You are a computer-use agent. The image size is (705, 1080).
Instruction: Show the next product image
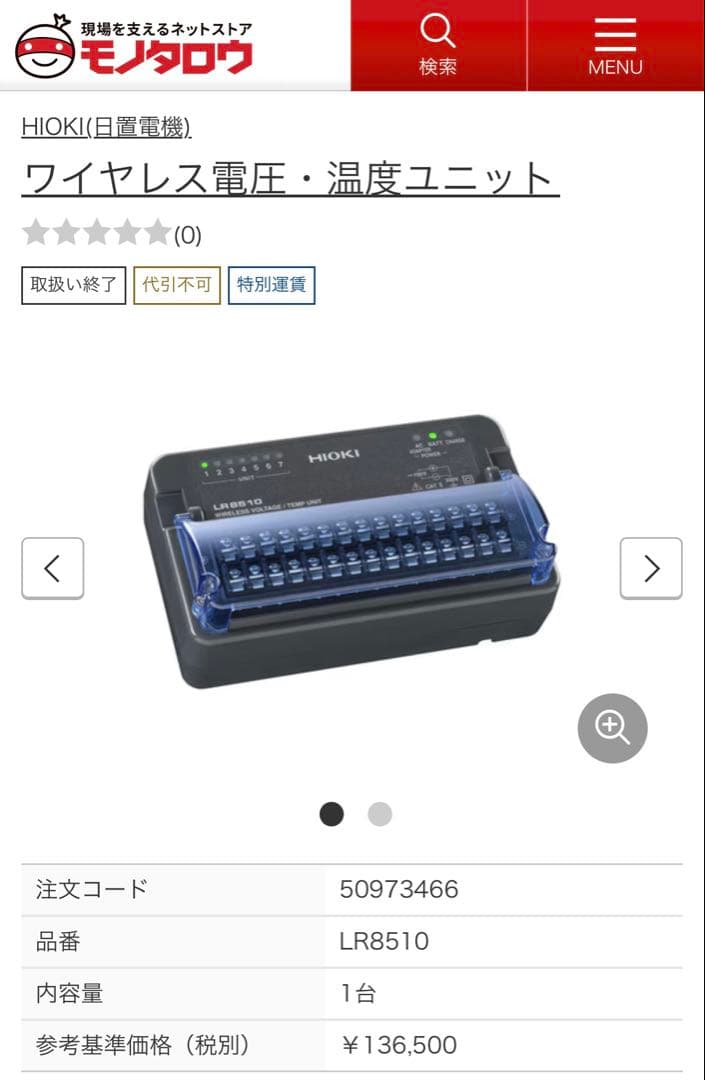pos(651,568)
